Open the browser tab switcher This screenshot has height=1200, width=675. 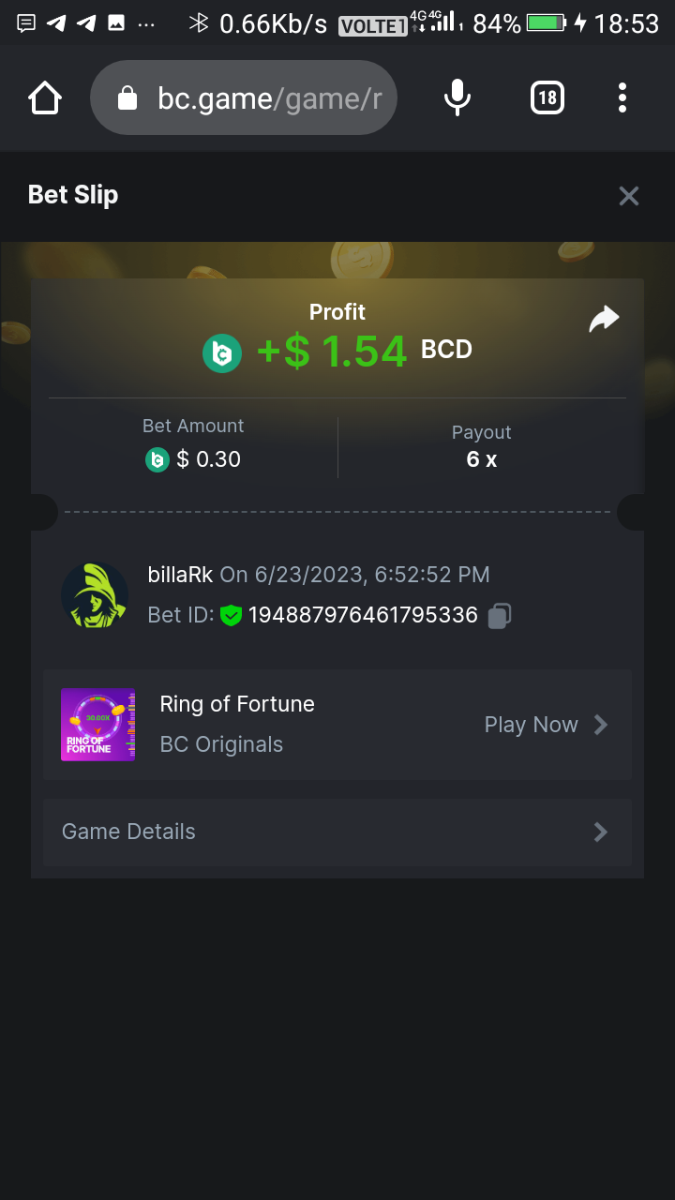click(x=547, y=98)
